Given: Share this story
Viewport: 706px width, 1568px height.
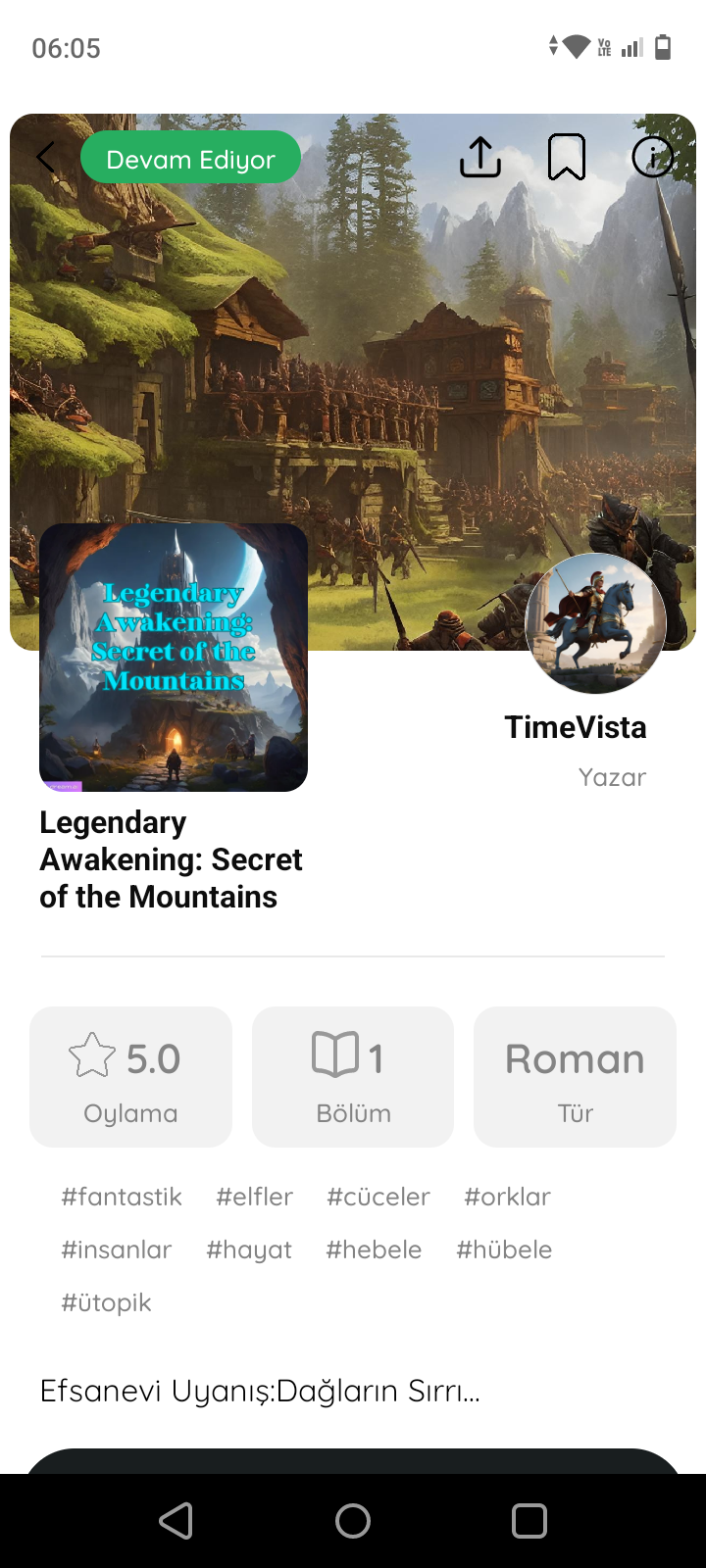Looking at the screenshot, I should [480, 157].
